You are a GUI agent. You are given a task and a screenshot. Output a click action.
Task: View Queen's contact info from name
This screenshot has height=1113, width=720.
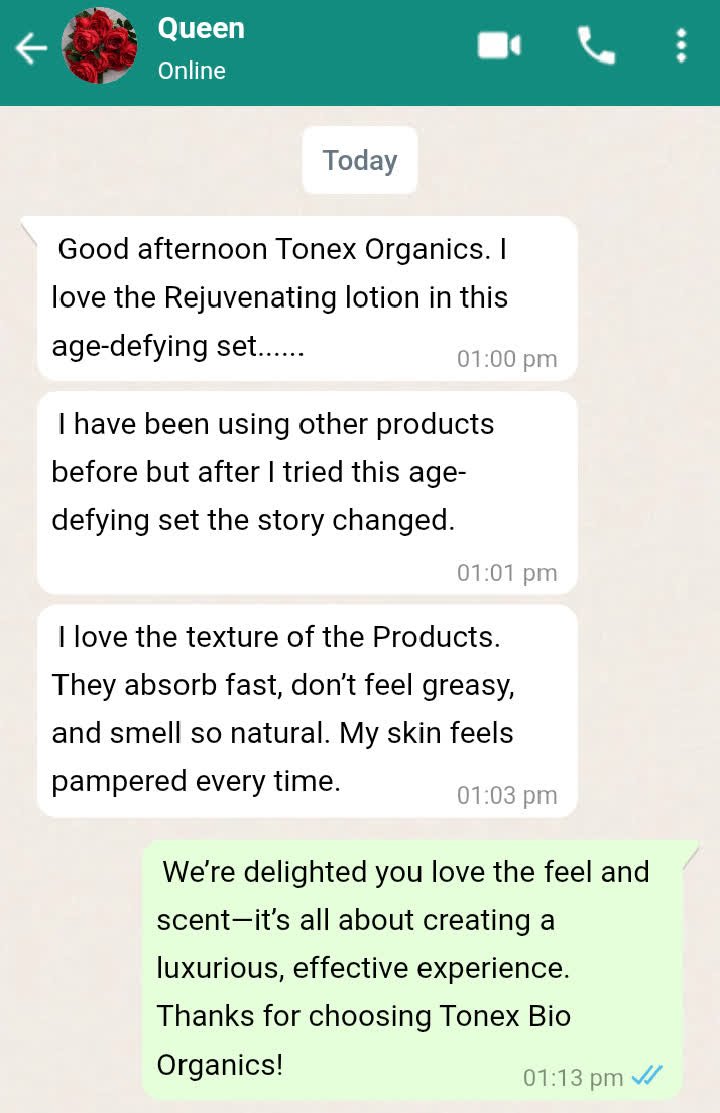[201, 29]
